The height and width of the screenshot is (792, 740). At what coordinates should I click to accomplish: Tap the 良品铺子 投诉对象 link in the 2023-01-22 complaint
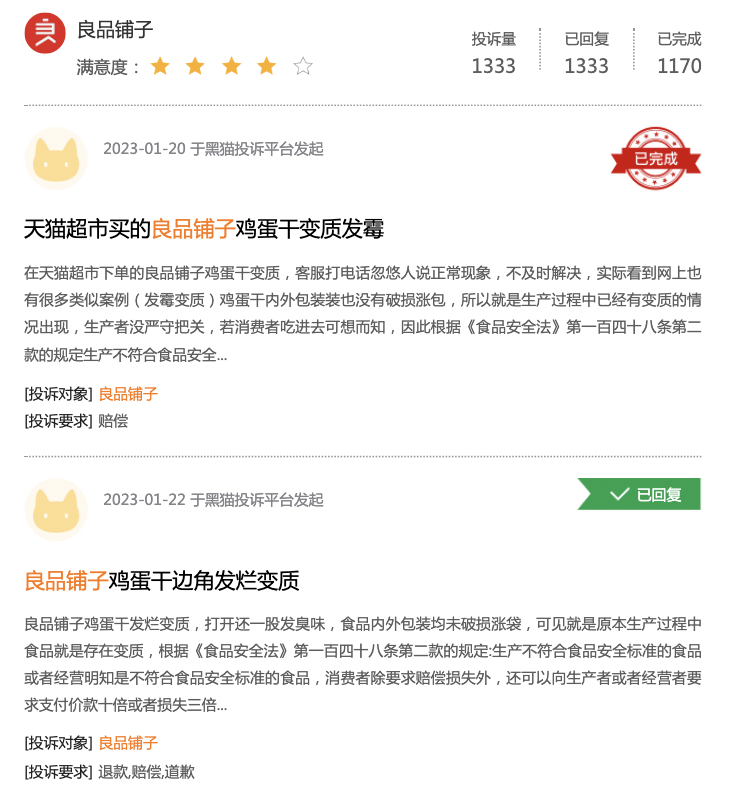(x=128, y=743)
